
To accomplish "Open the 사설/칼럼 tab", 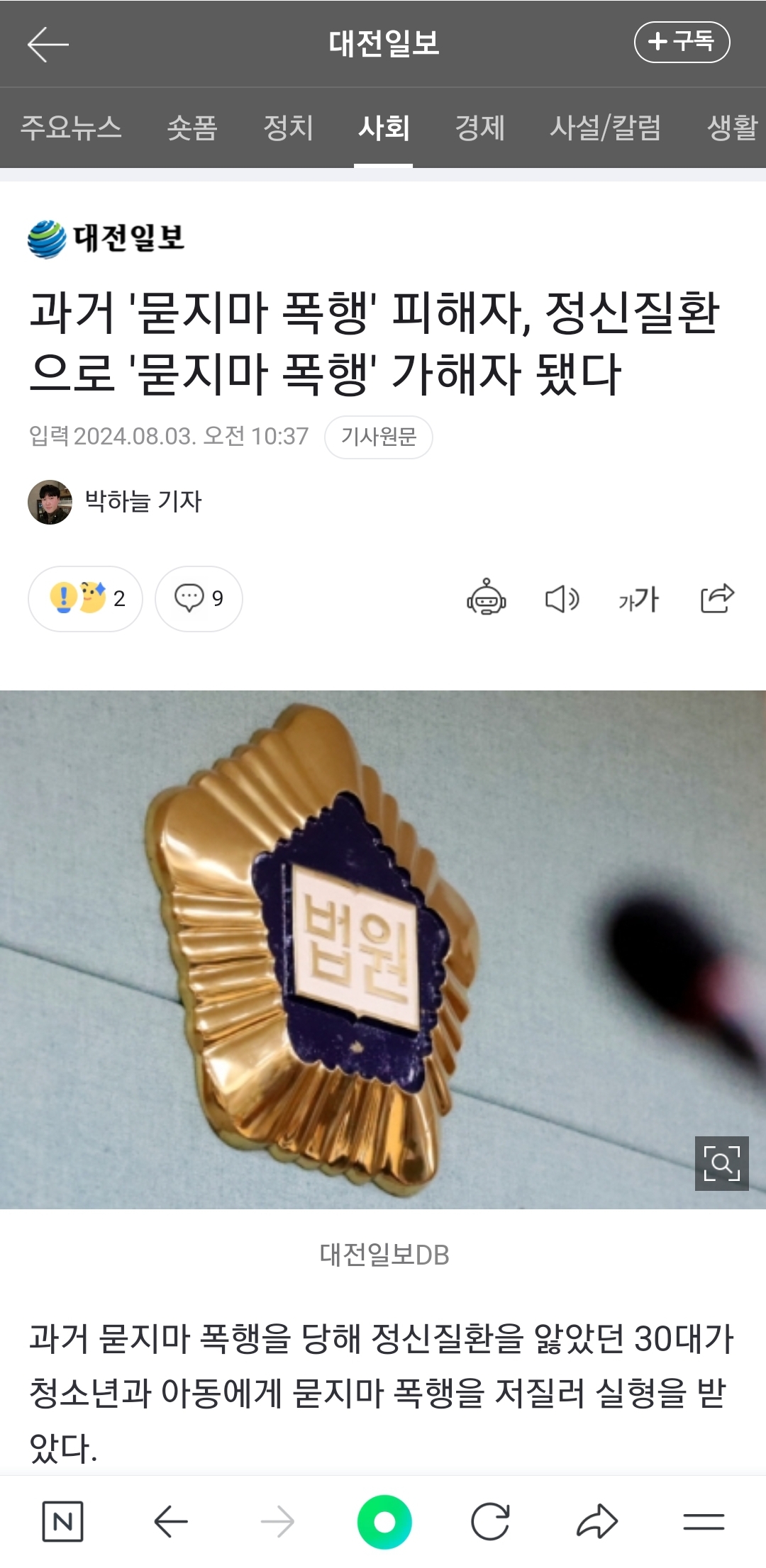I will [605, 128].
